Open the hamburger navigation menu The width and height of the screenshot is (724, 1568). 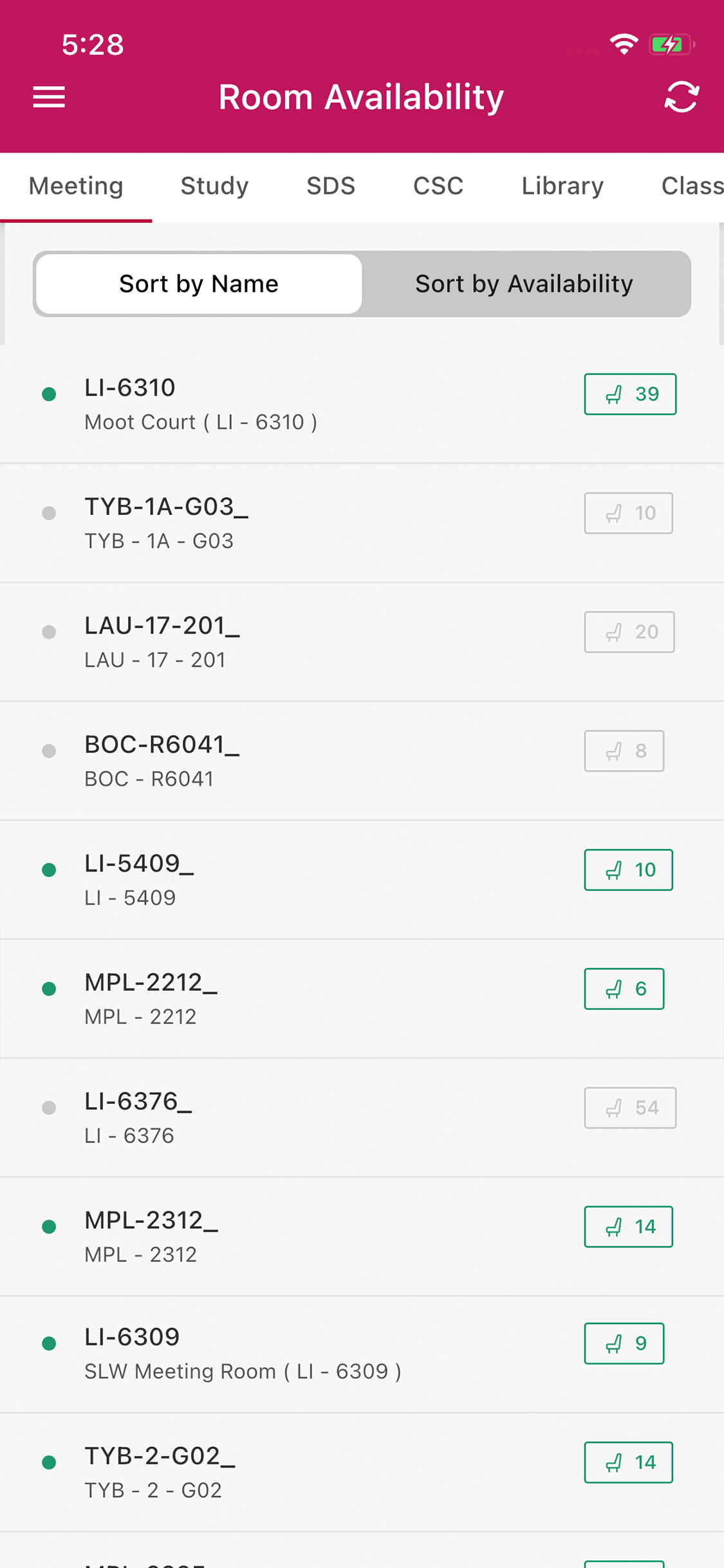[49, 97]
